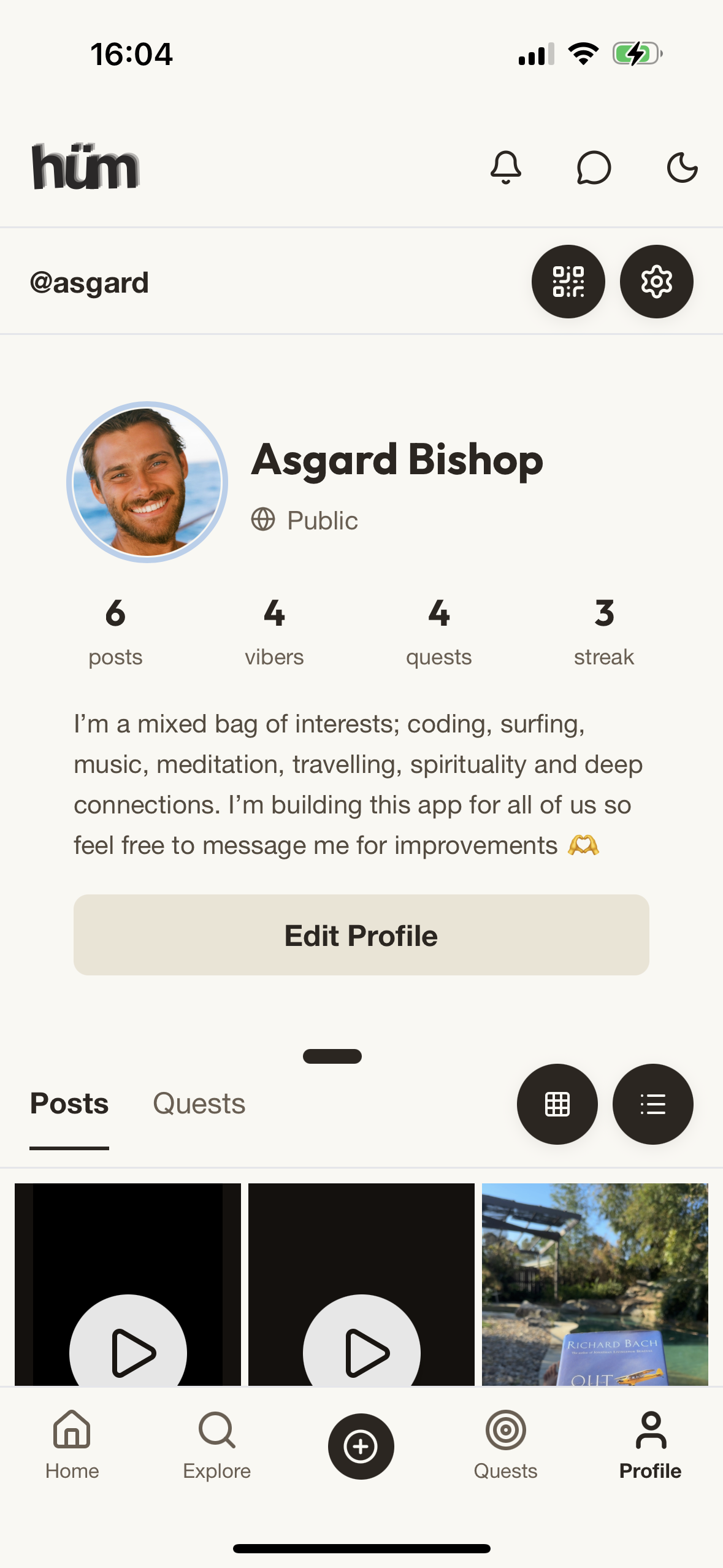Show the profile QR code
The height and width of the screenshot is (1568, 723).
568,282
